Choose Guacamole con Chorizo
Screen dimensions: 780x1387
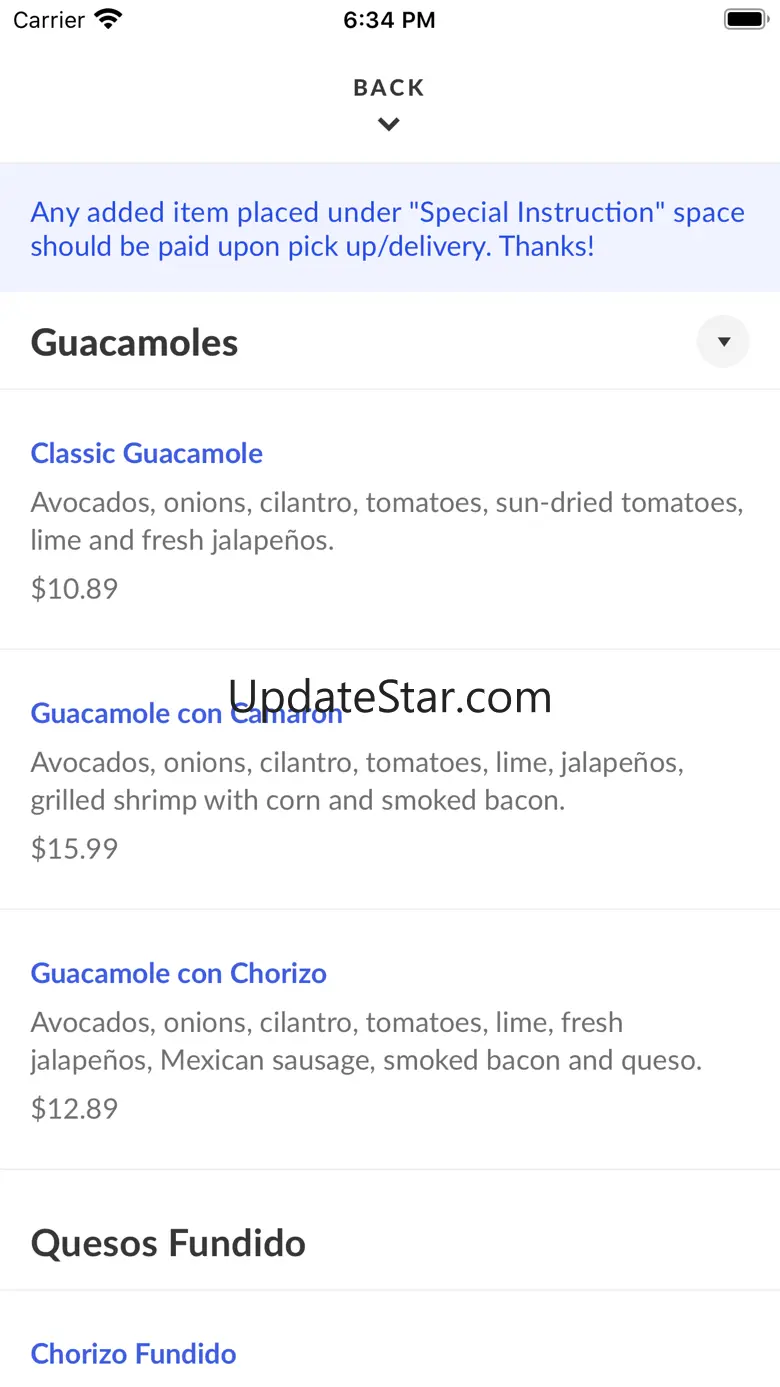tap(179, 974)
